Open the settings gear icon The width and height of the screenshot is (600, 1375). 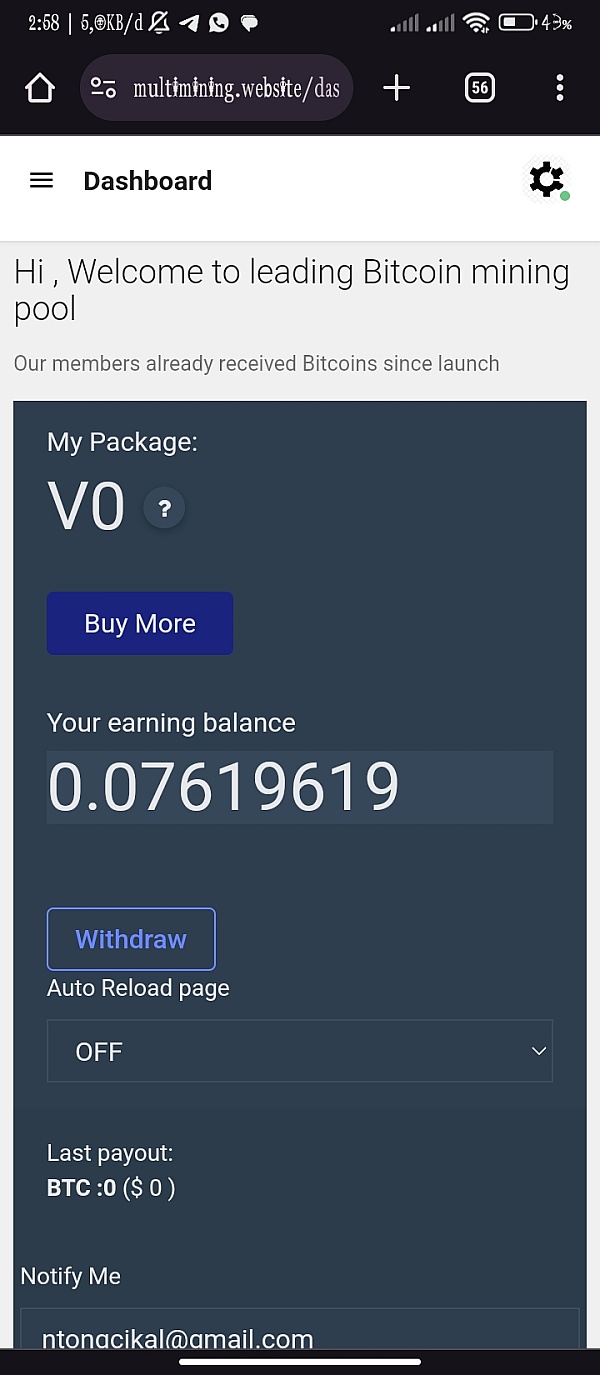point(547,181)
